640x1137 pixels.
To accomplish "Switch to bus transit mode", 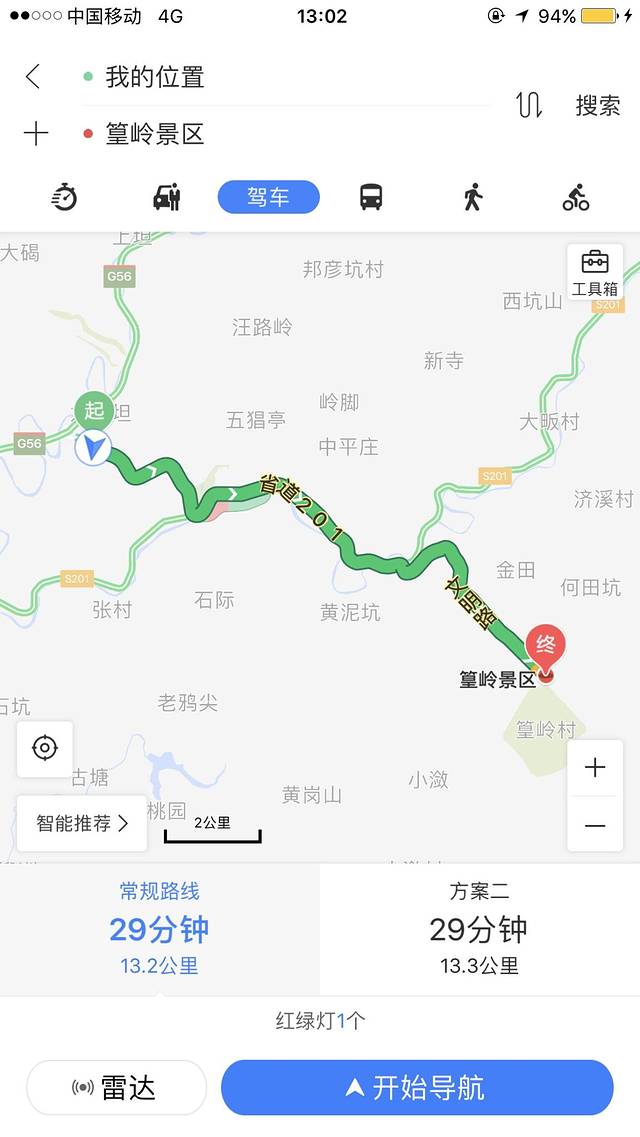I will coord(371,197).
